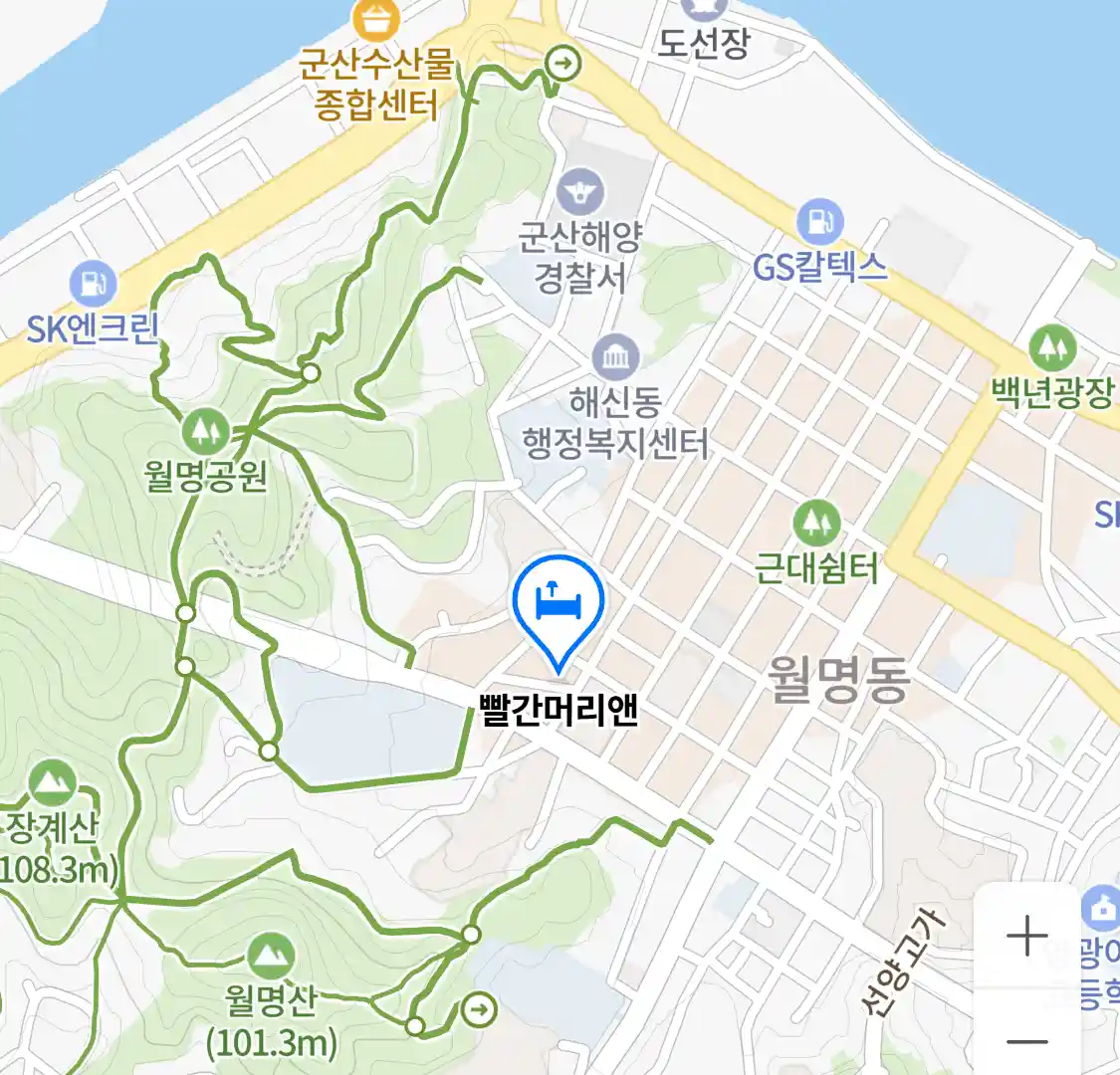The image size is (1120, 1075).
Task: Zoom in on the map
Action: (1026, 937)
